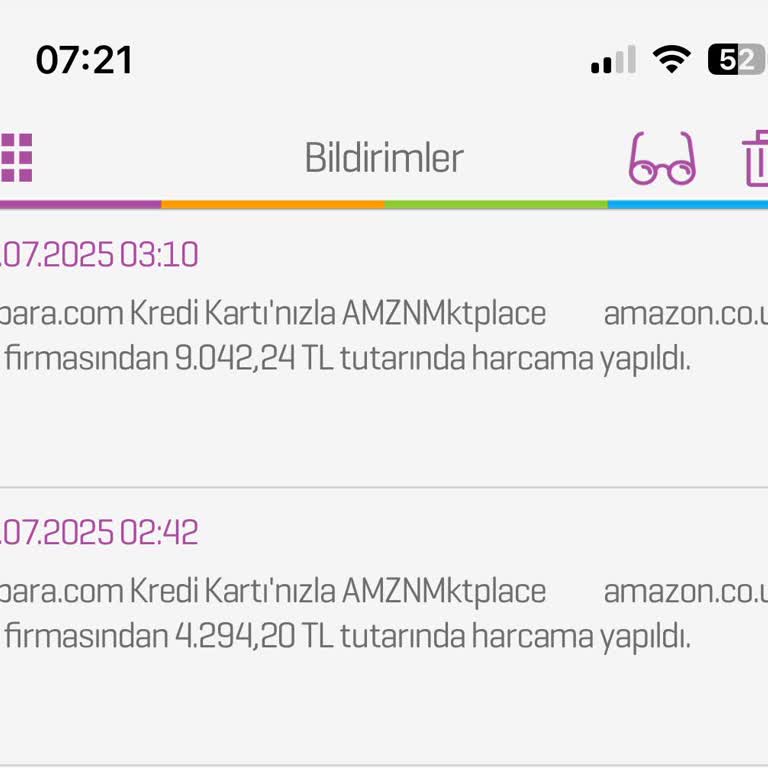
Task: Delete notifications with the trash icon
Action: [x=755, y=159]
